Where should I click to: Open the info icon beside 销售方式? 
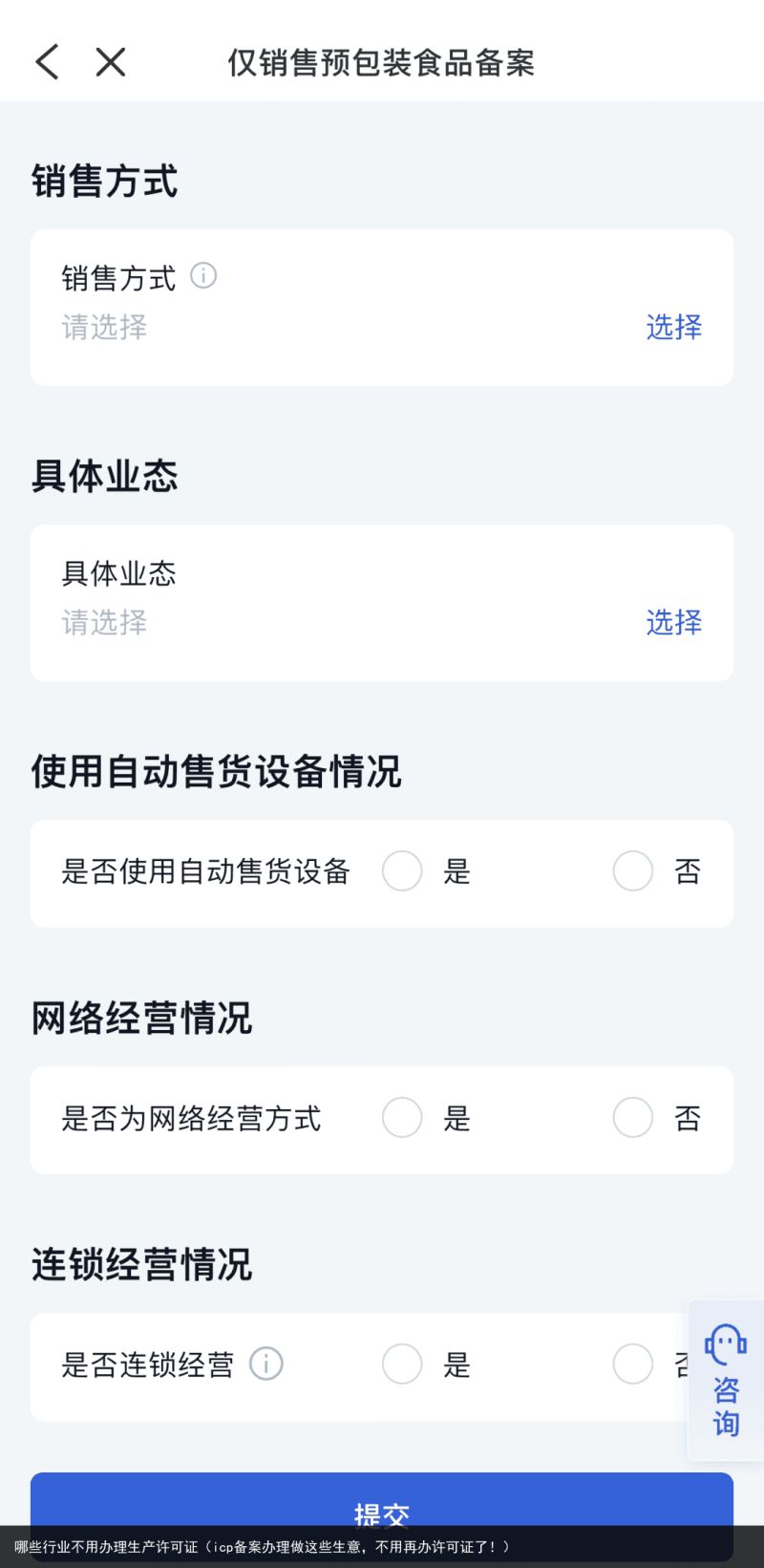click(x=203, y=276)
